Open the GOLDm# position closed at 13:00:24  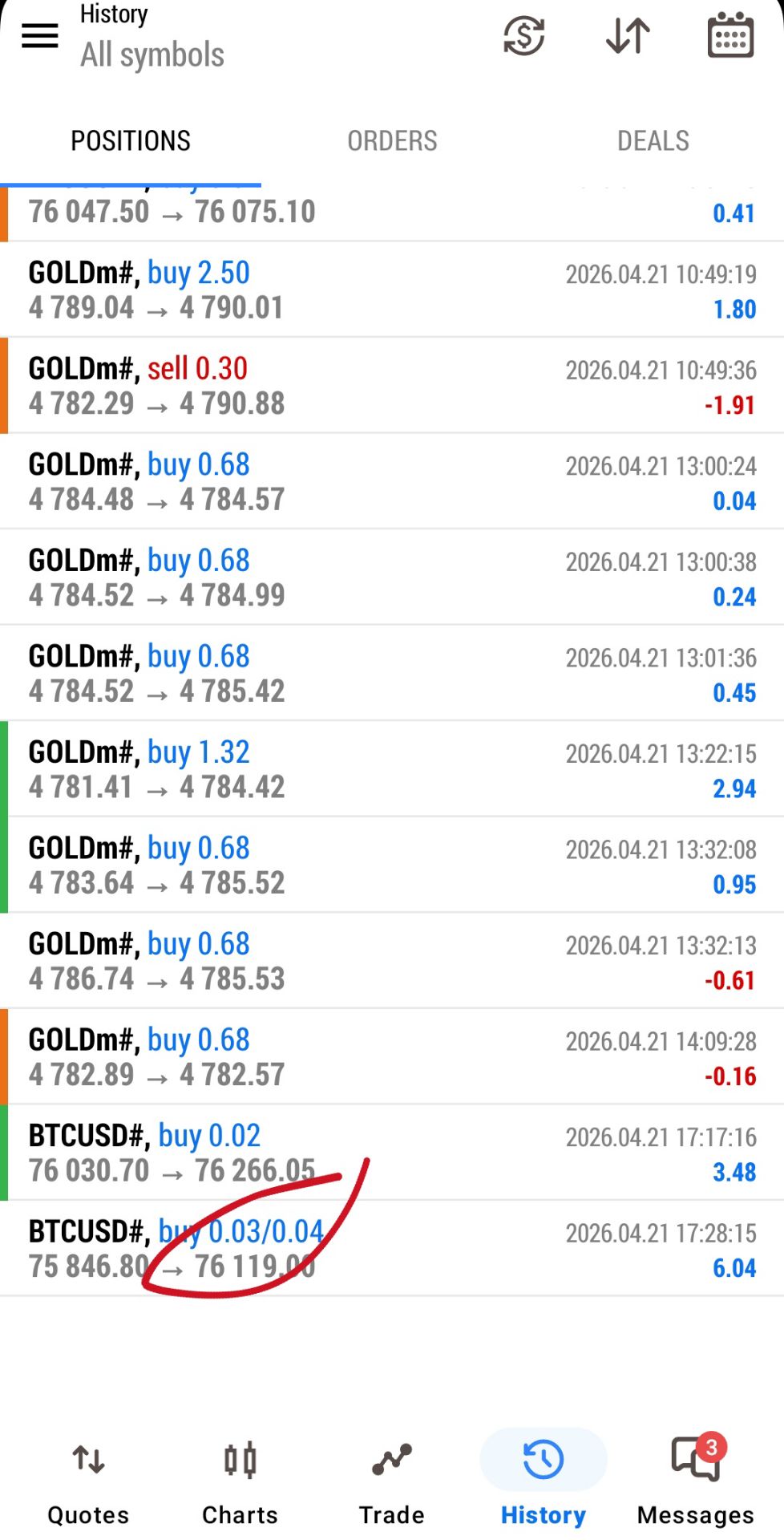click(392, 481)
